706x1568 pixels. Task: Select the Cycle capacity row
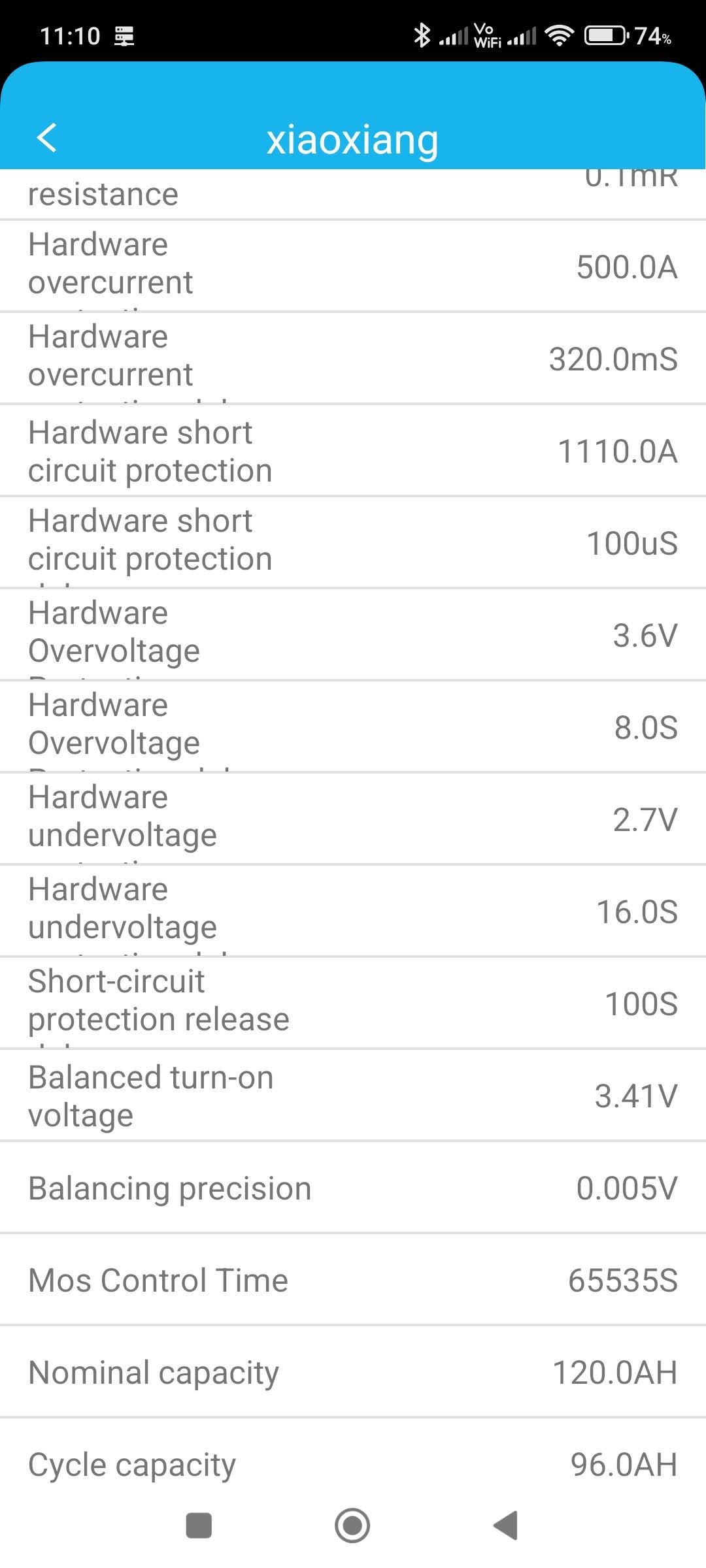pyautogui.click(x=353, y=1464)
